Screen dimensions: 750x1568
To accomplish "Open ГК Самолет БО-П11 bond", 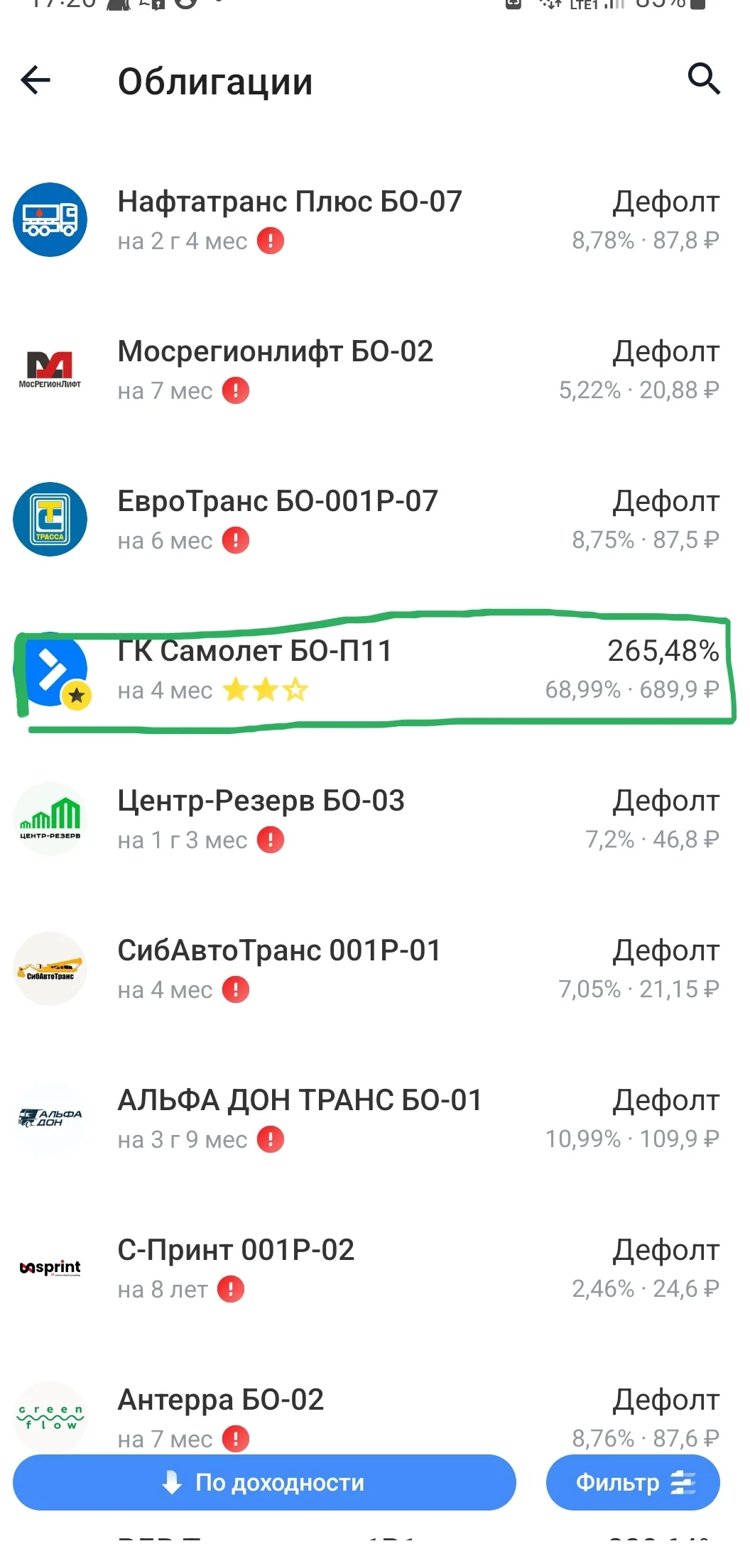I will (375, 669).
